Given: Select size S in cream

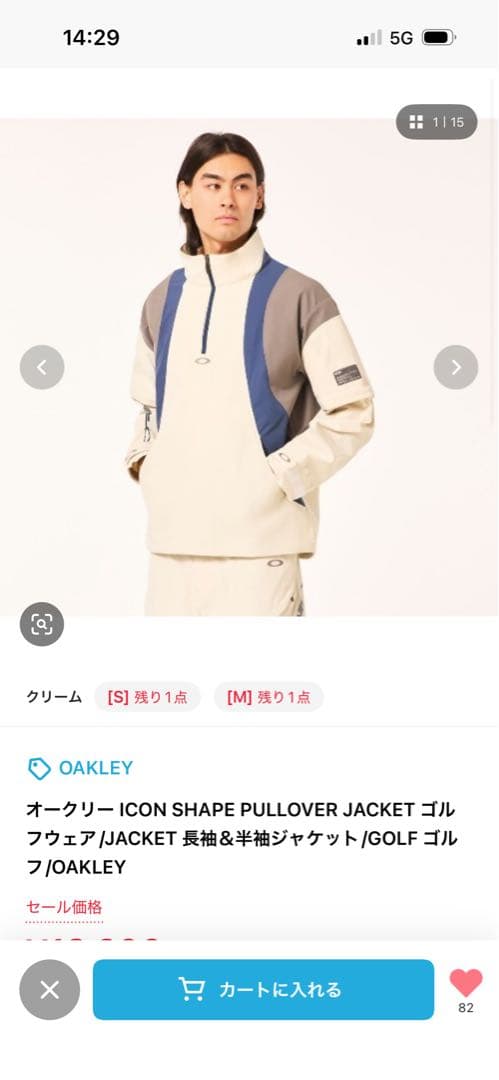Looking at the screenshot, I should (x=147, y=696).
